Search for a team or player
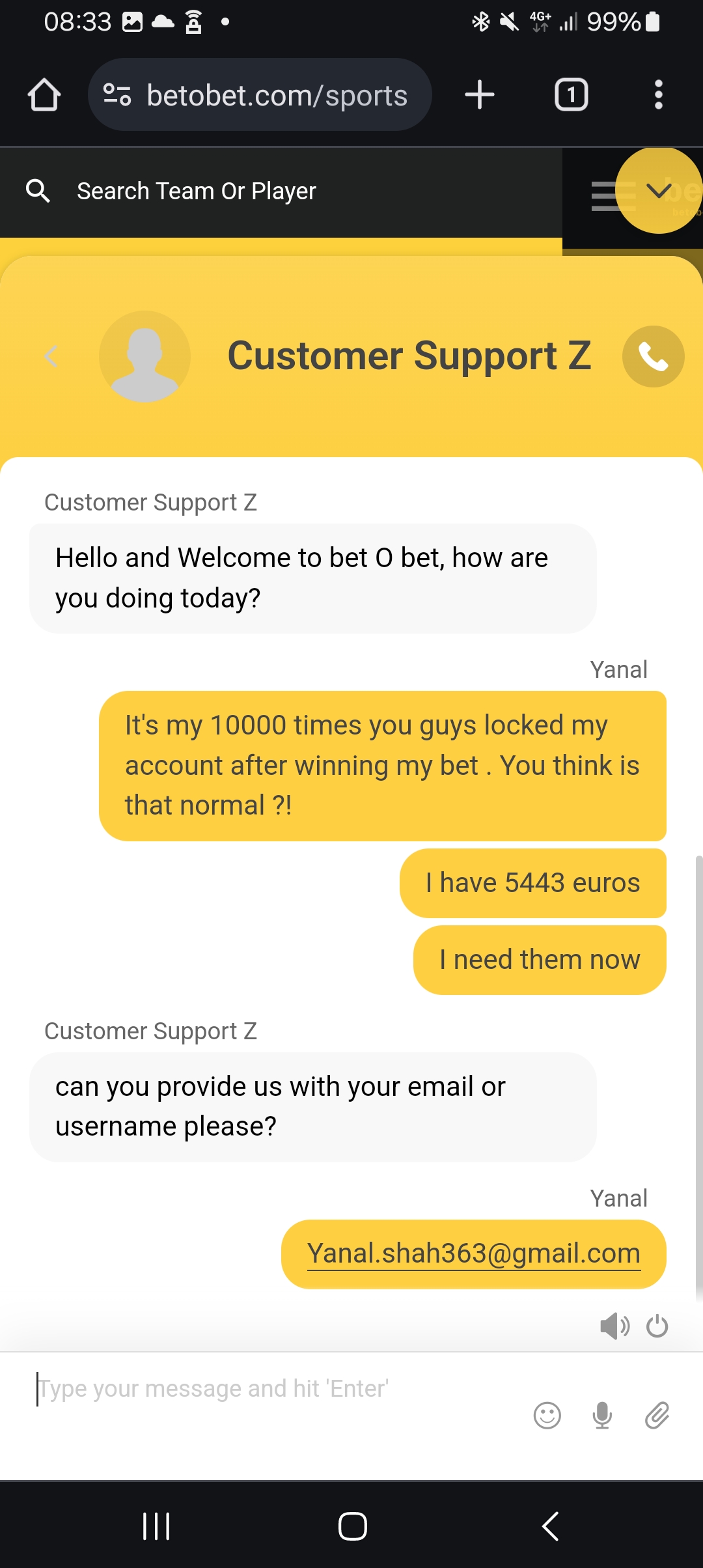The width and height of the screenshot is (703, 1568). (195, 191)
